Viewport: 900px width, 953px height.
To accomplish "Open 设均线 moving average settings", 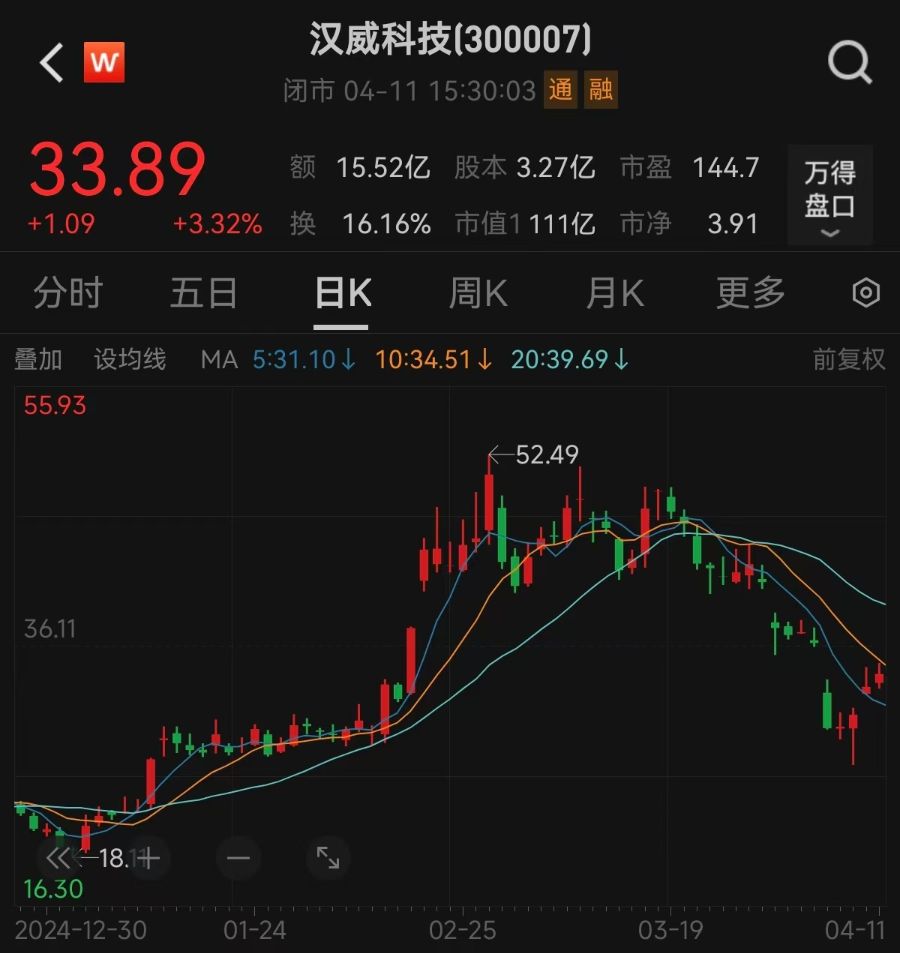I will tap(130, 360).
